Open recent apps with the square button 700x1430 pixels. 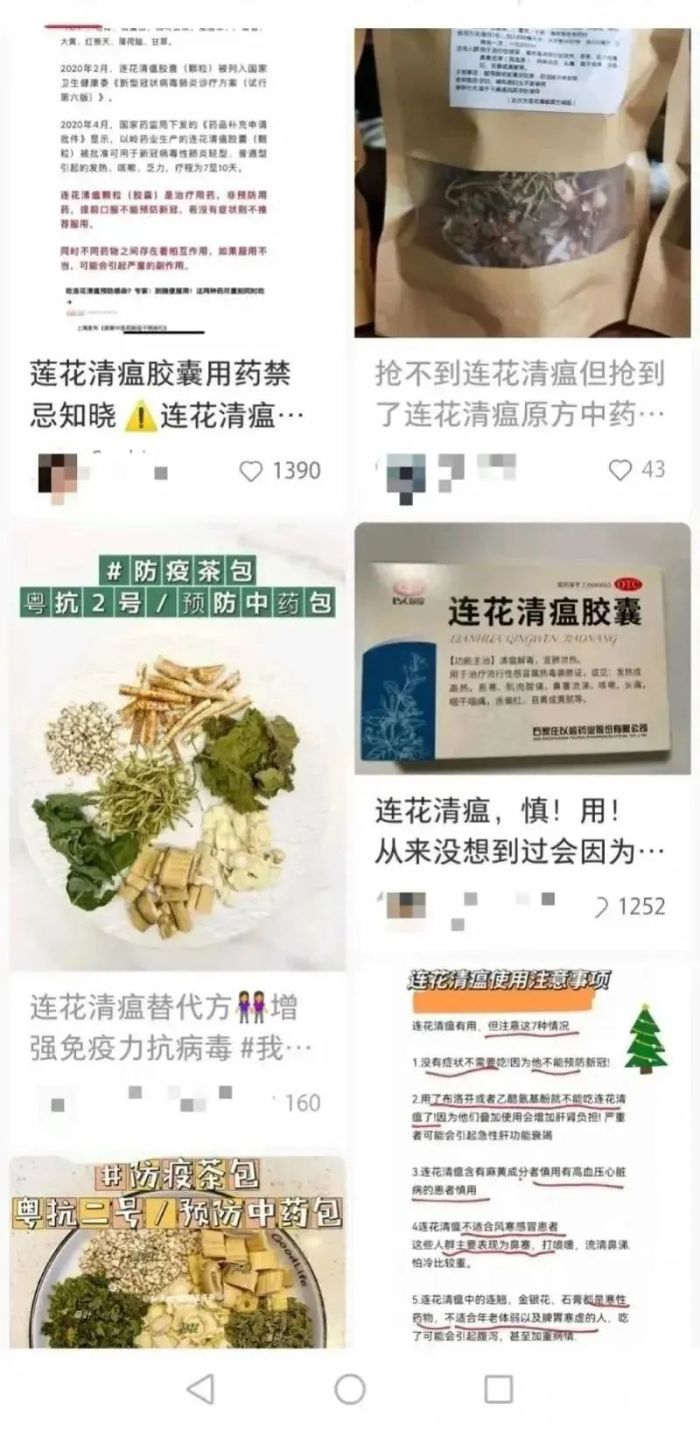point(498,1388)
